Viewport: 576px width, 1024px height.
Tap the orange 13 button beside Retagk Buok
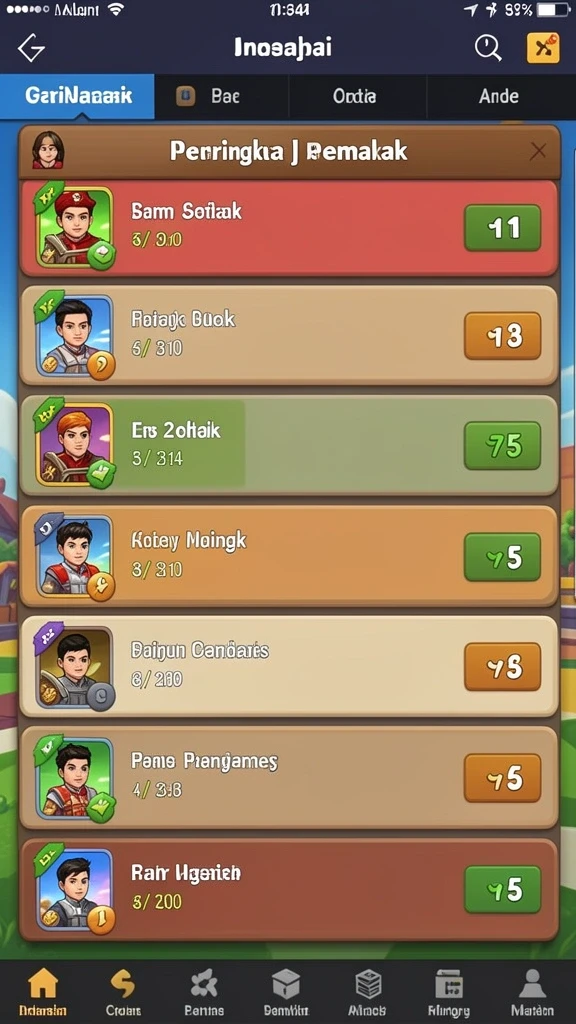502,336
